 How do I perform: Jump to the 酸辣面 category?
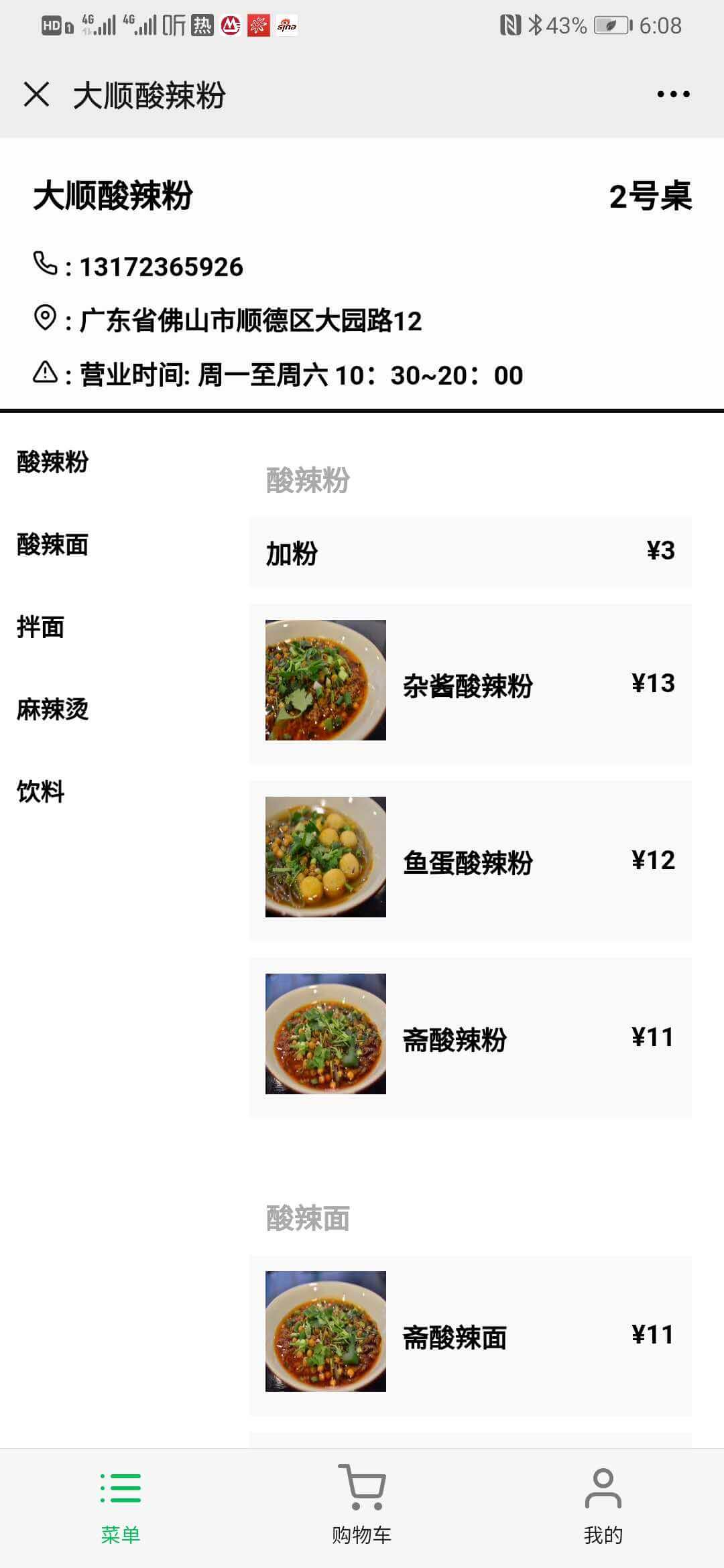pyautogui.click(x=52, y=544)
